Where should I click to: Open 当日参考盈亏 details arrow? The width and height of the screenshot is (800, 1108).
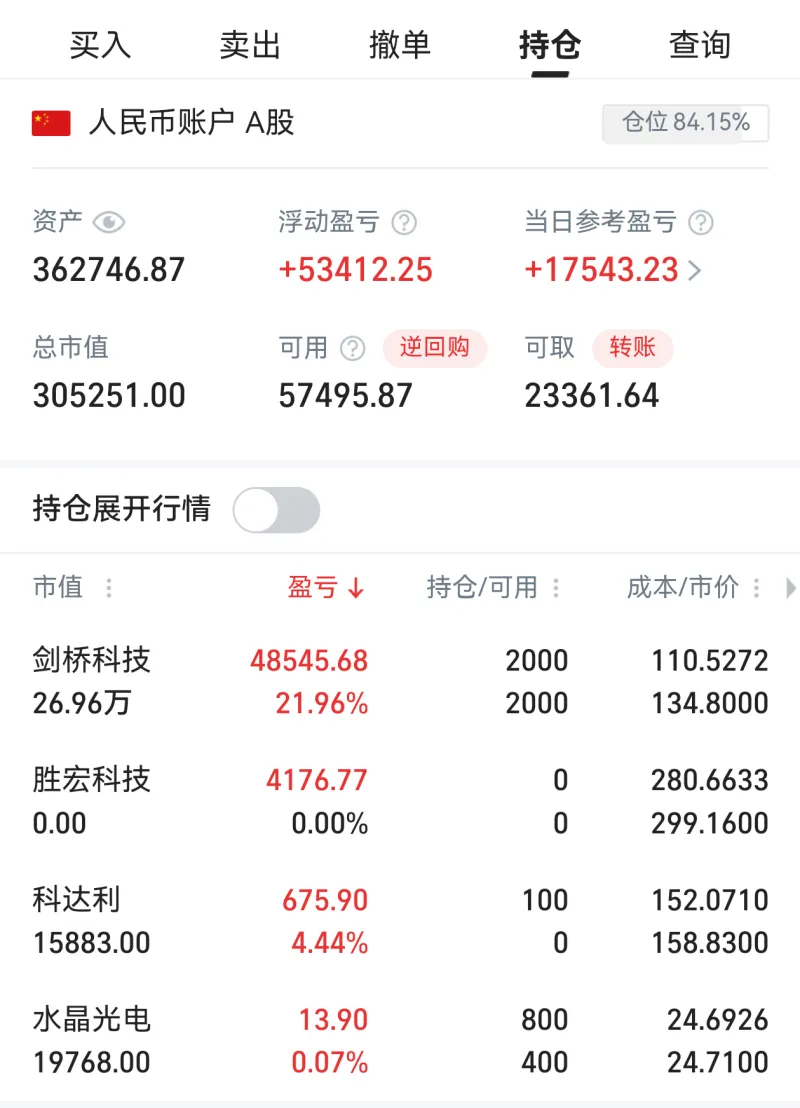(x=696, y=270)
